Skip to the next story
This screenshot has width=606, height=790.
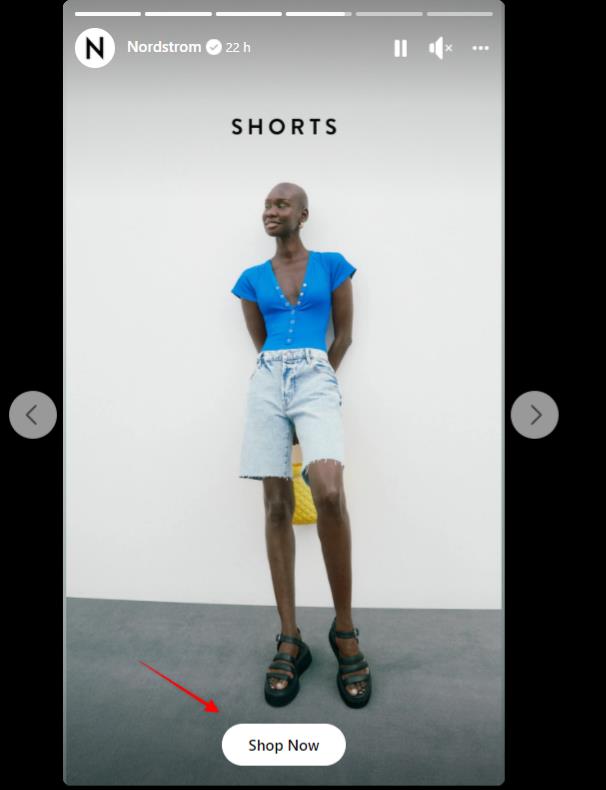point(535,414)
